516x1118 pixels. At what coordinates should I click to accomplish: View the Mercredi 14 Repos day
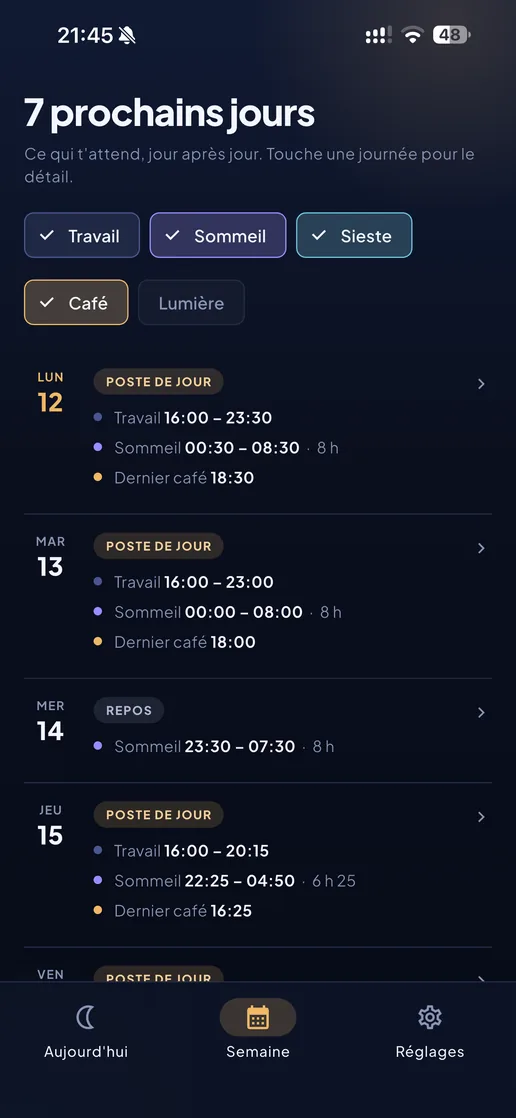(258, 731)
